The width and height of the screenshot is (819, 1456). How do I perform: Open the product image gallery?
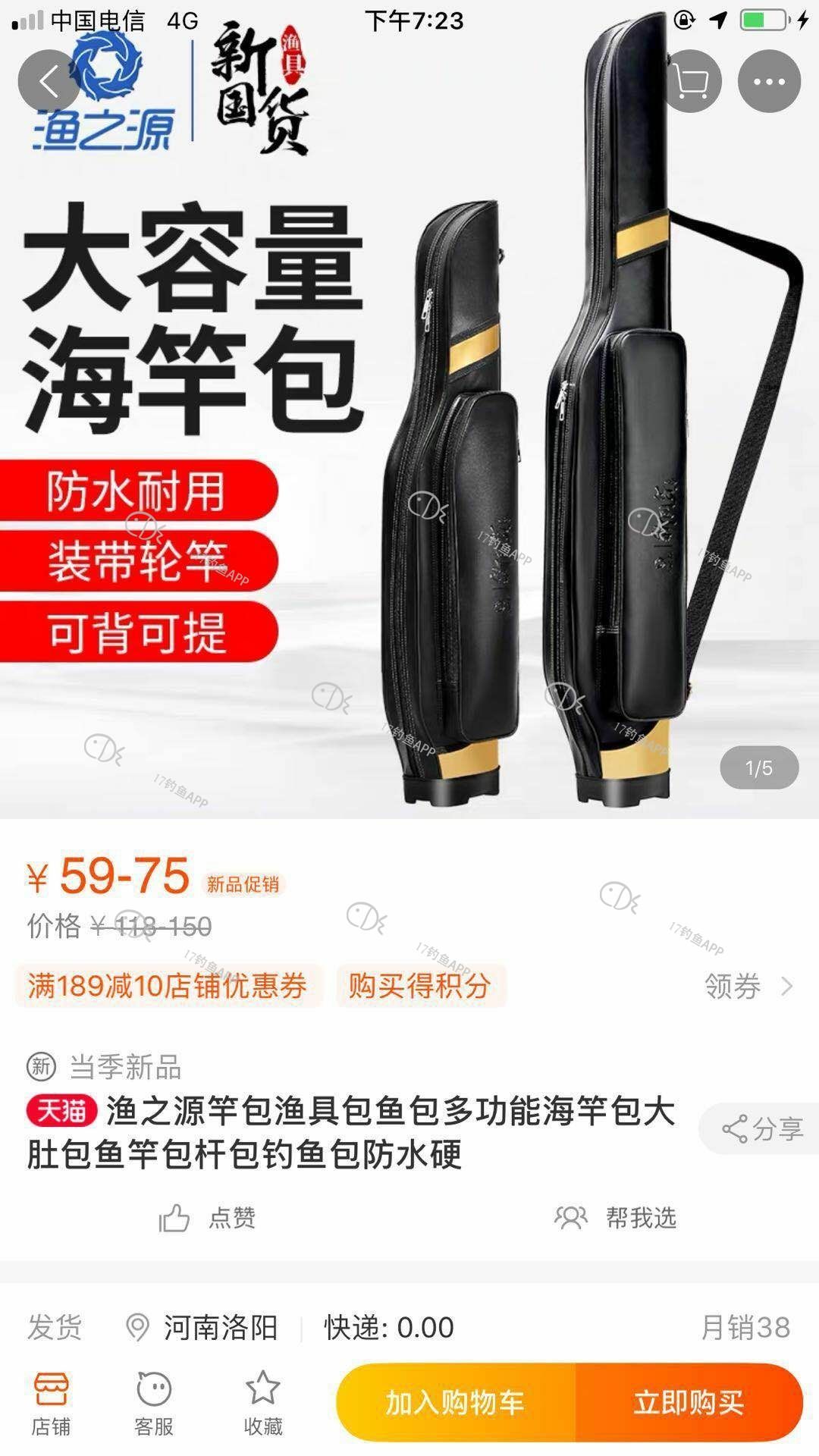click(409, 455)
